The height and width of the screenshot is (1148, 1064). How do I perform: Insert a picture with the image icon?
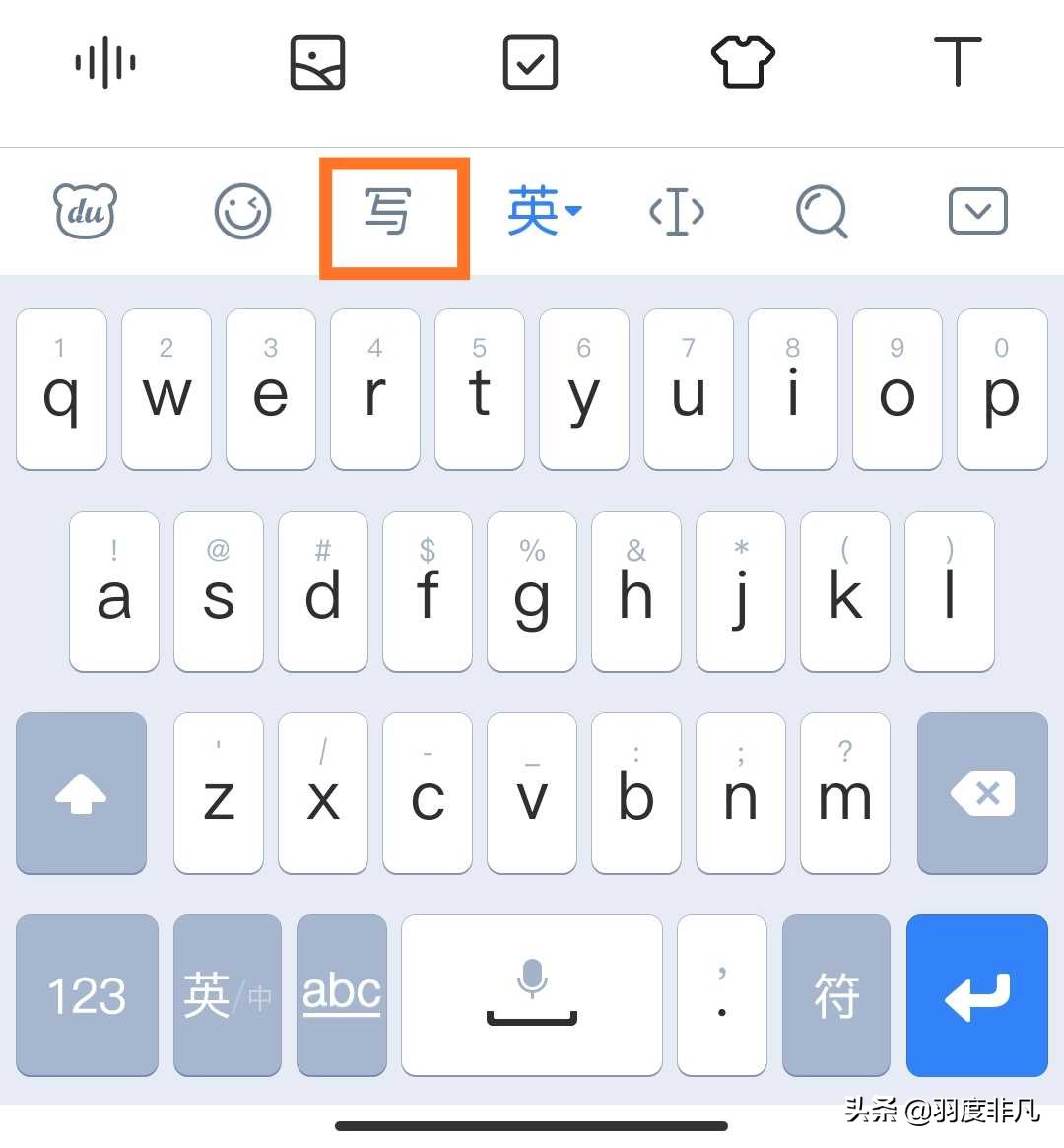pyautogui.click(x=317, y=63)
